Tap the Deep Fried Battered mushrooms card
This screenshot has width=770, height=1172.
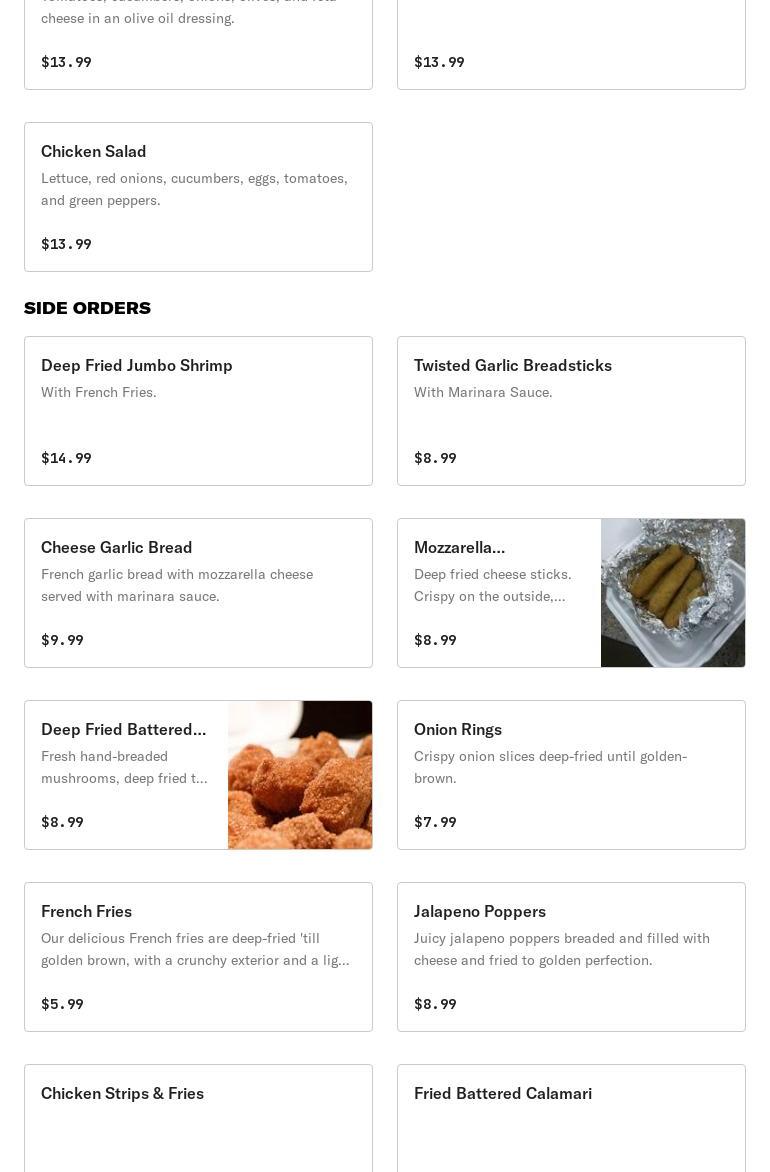click(x=198, y=775)
